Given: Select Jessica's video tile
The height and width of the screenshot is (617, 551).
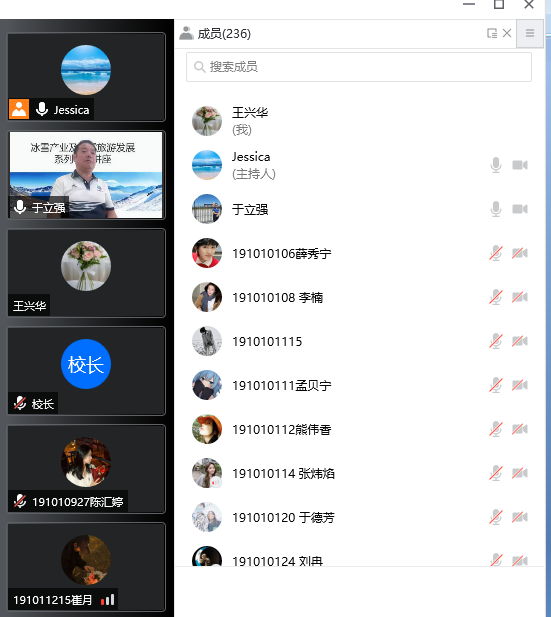Looking at the screenshot, I should coord(86,77).
